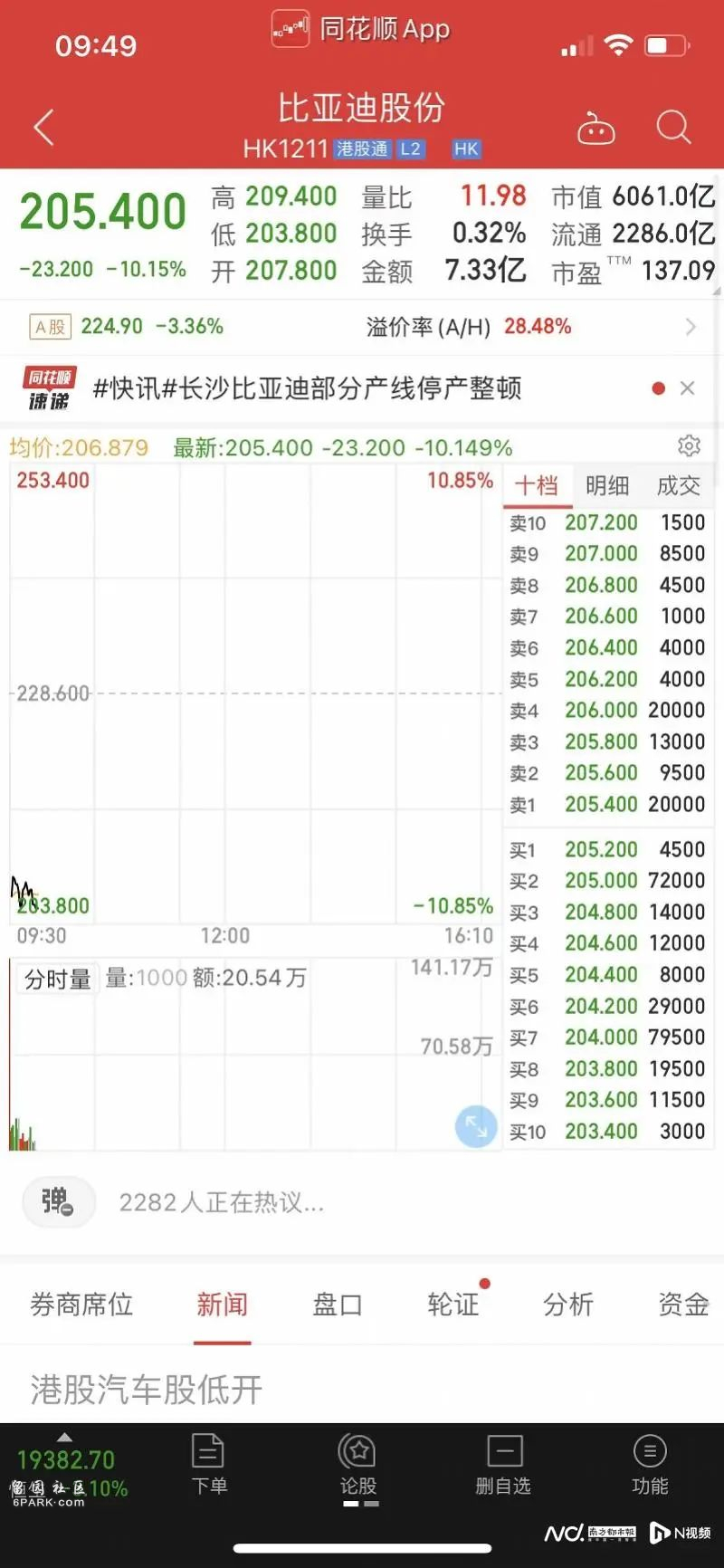Open the search magnifier in header

[x=673, y=128]
